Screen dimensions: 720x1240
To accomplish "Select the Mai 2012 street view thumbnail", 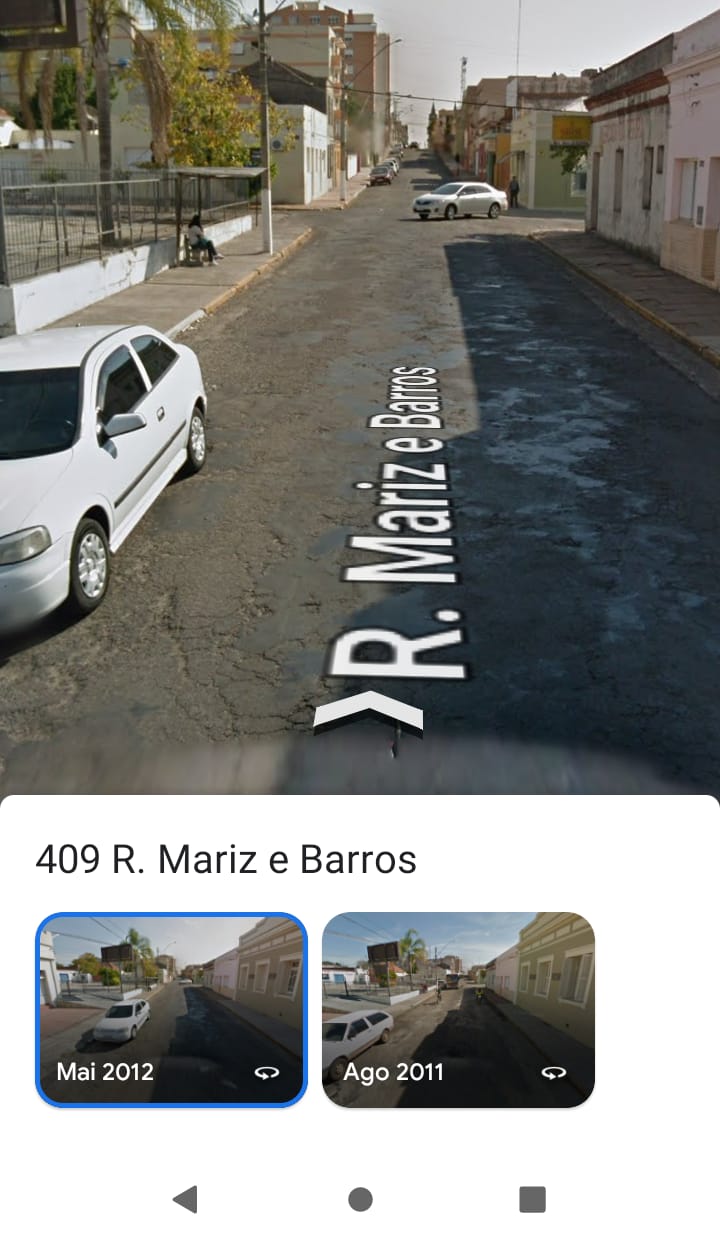I will tap(171, 1009).
